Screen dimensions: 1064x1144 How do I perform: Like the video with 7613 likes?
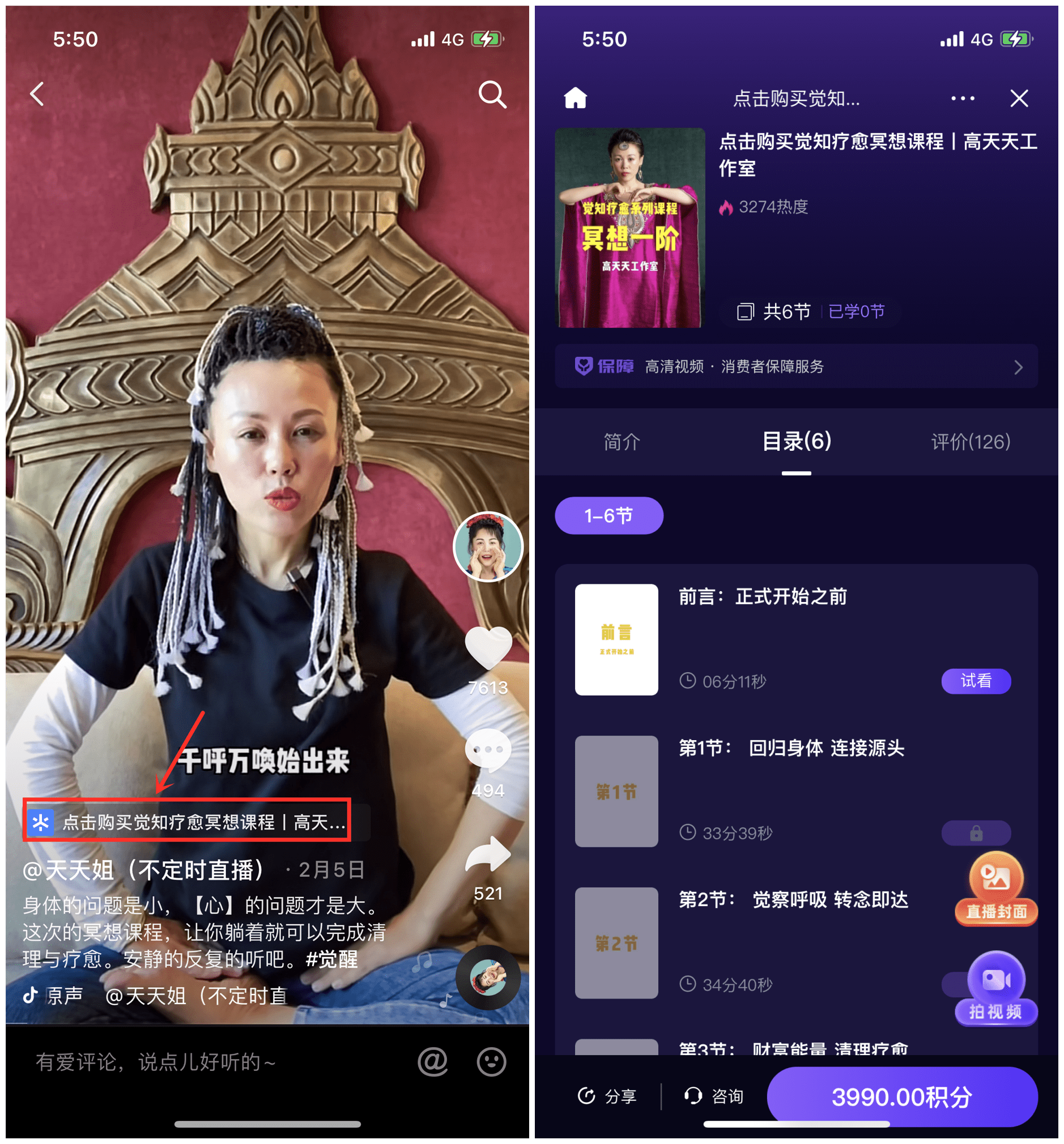click(x=488, y=648)
